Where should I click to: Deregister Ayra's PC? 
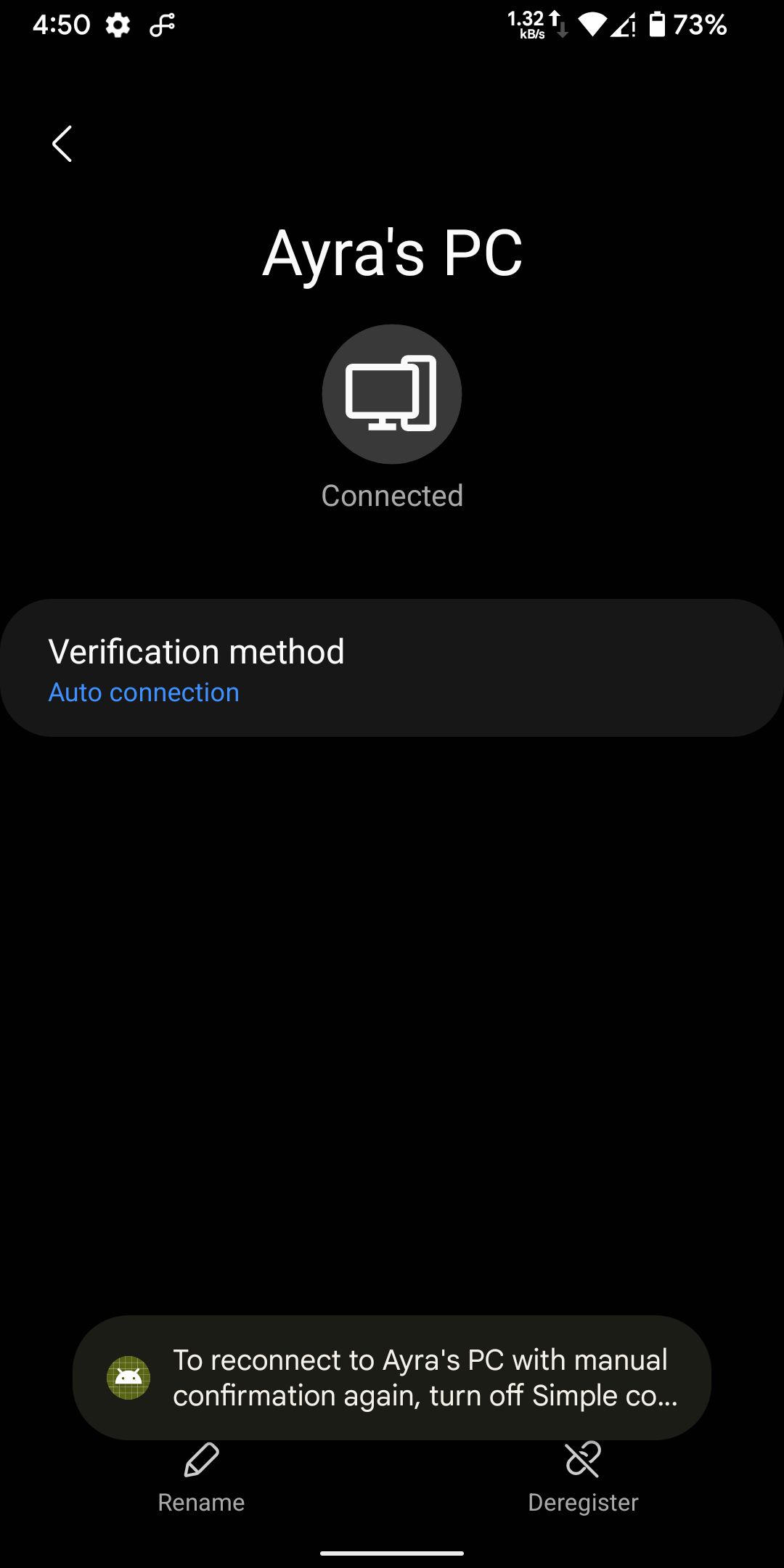click(583, 1478)
